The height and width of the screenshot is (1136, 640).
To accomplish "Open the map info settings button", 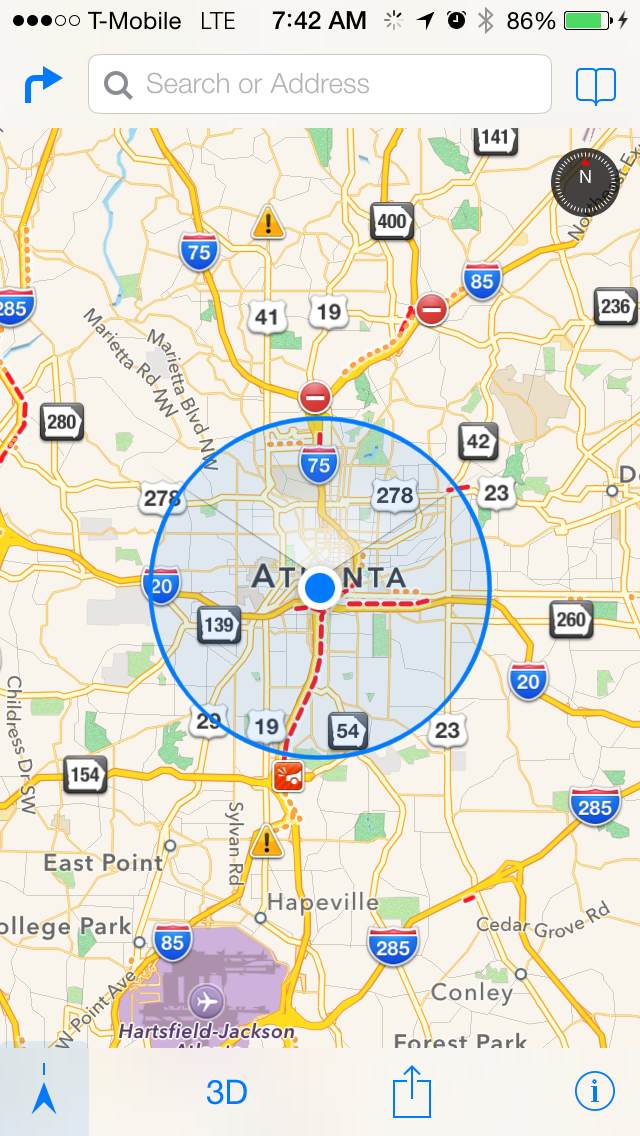I will pos(594,1090).
